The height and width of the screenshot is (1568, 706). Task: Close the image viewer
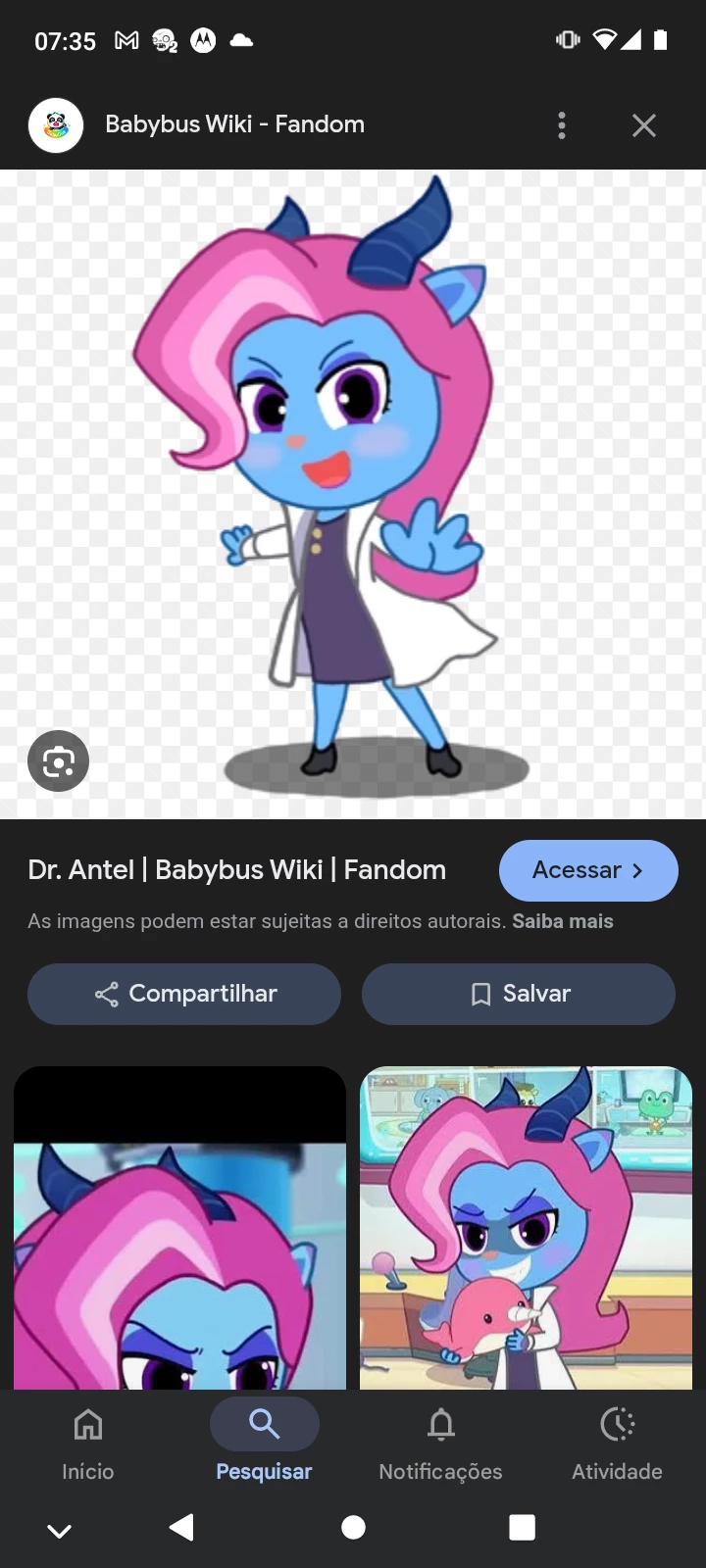(x=644, y=125)
